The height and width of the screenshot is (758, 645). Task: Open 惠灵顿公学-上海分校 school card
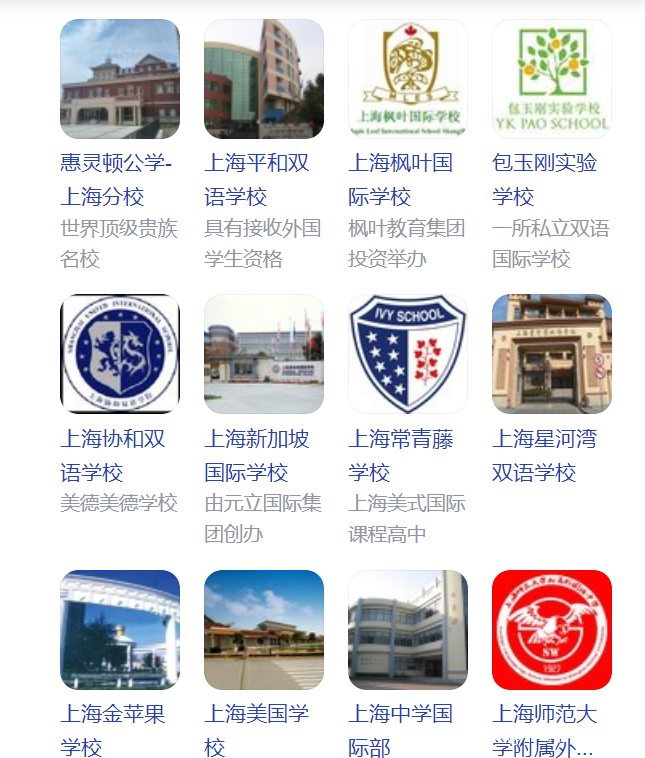120,79
